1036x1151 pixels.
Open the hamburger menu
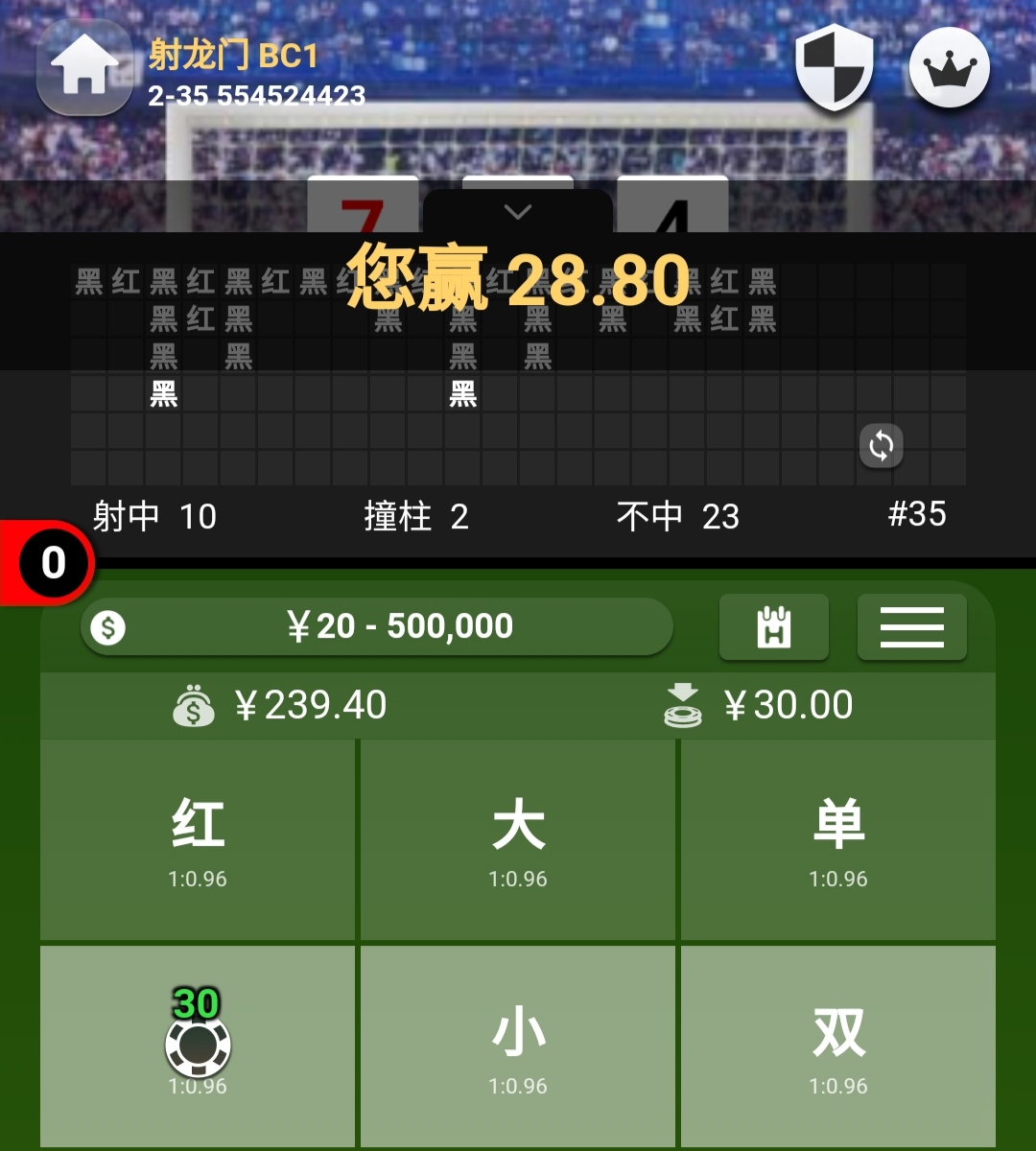pyautogui.click(x=911, y=627)
